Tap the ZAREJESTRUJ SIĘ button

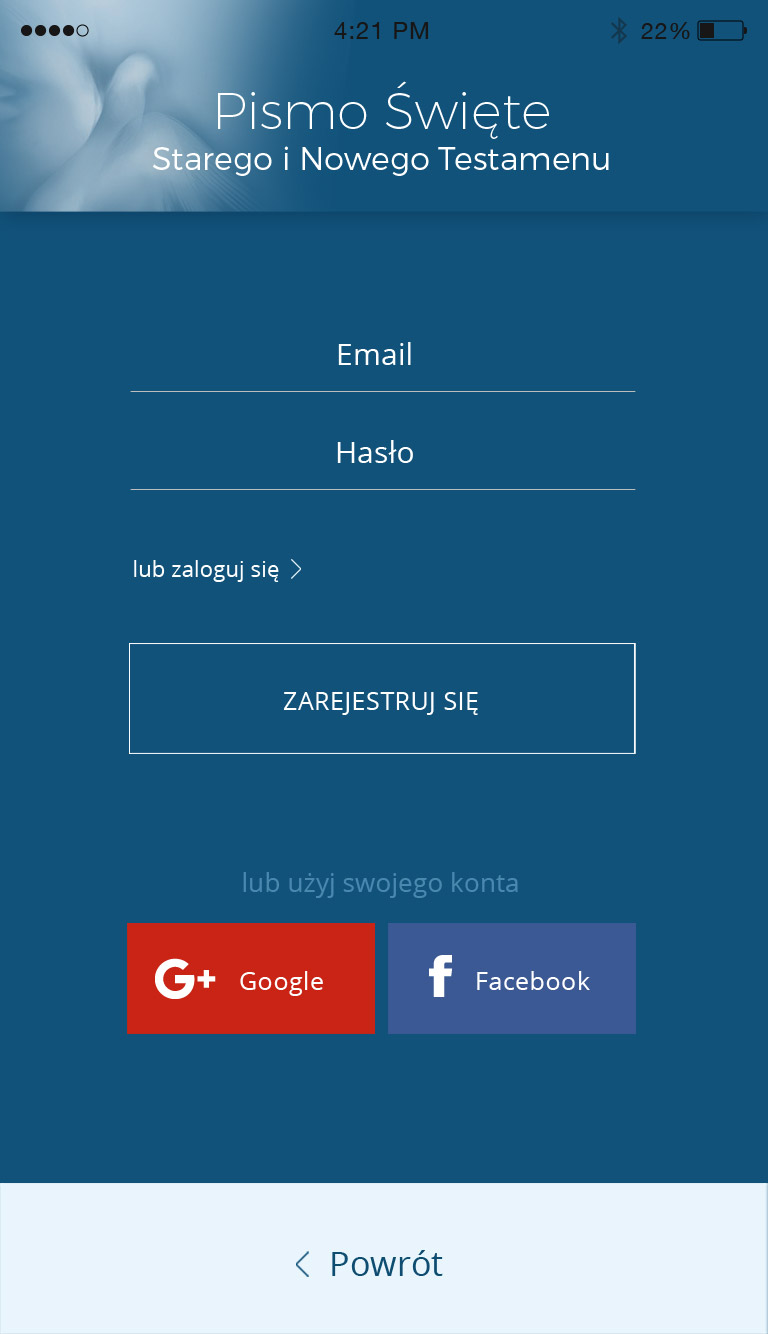pyautogui.click(x=382, y=698)
